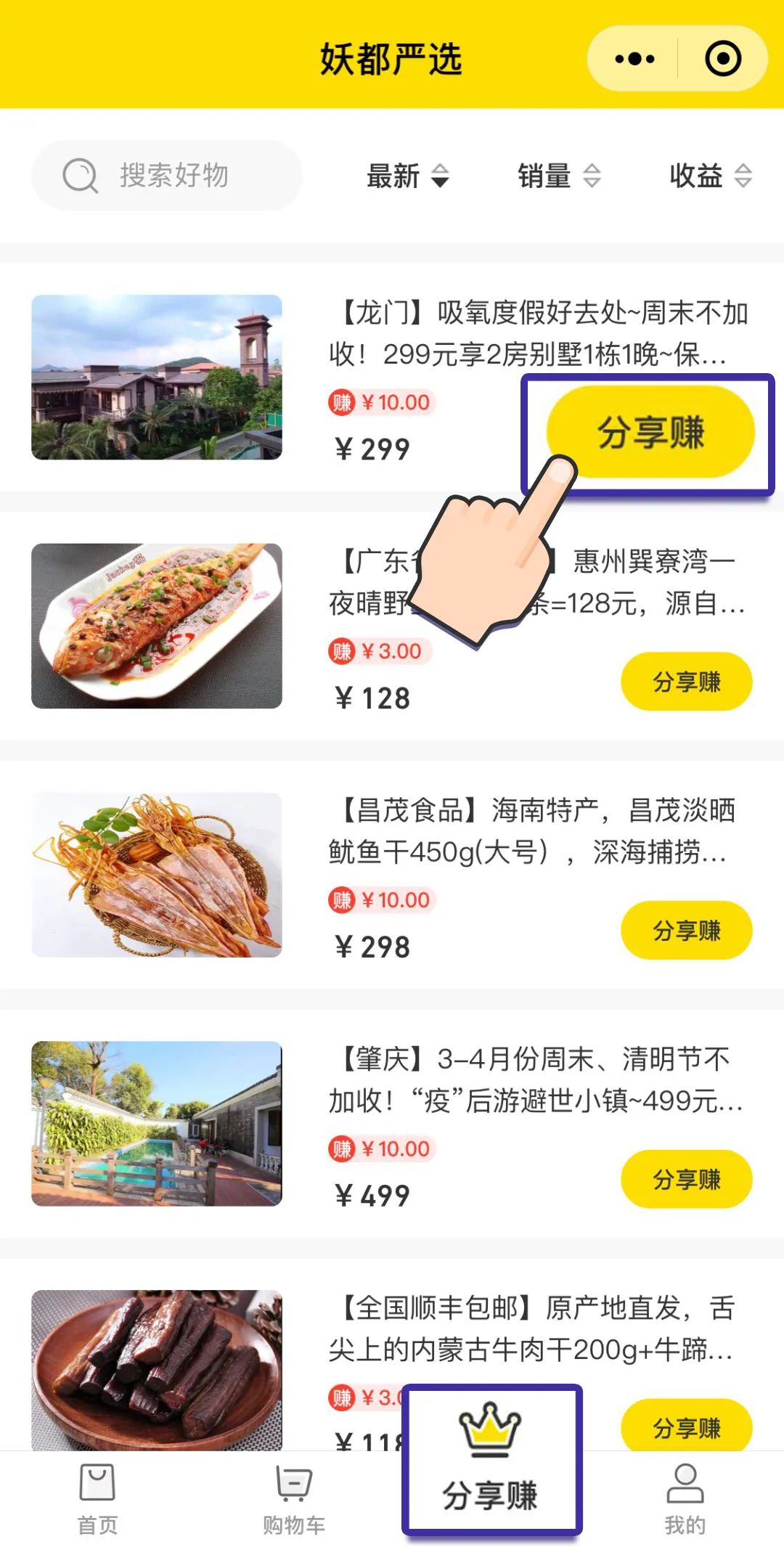Sort products by 销量

[x=558, y=176]
